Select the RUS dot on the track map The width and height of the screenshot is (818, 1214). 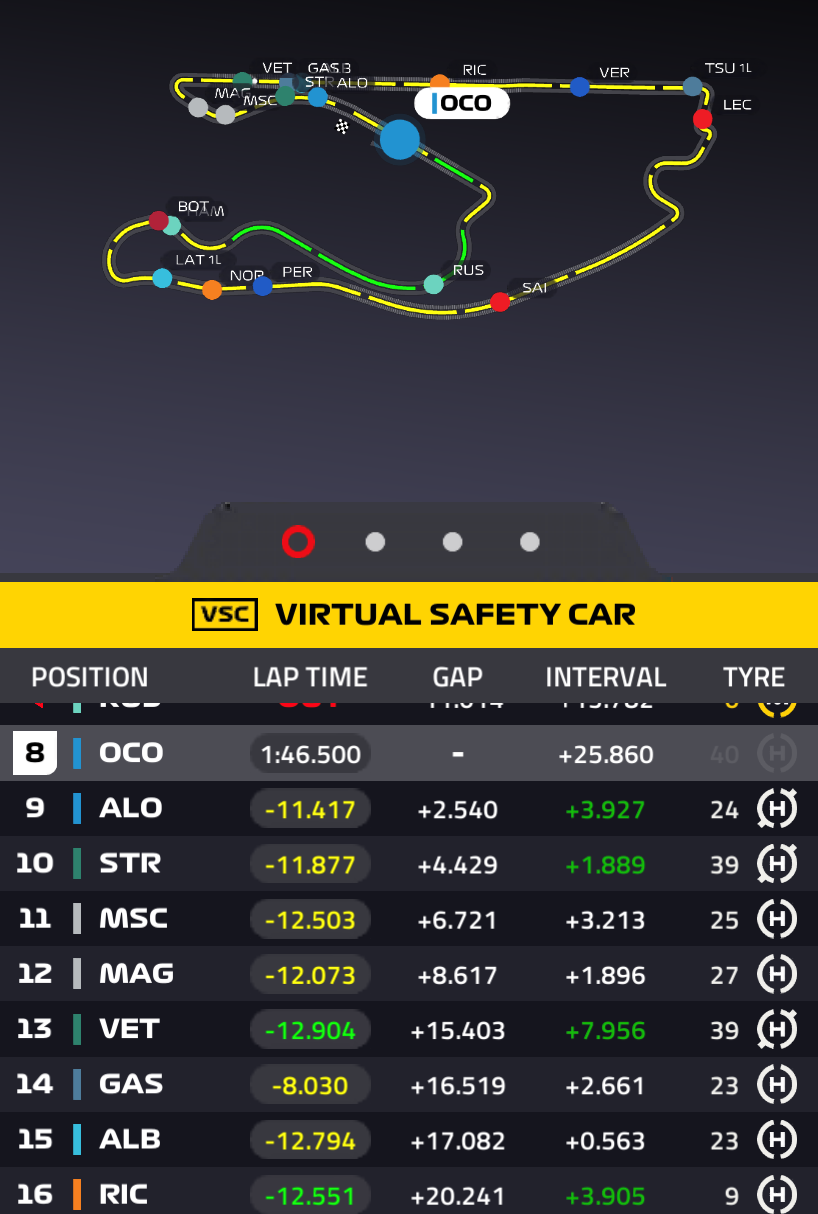point(433,284)
